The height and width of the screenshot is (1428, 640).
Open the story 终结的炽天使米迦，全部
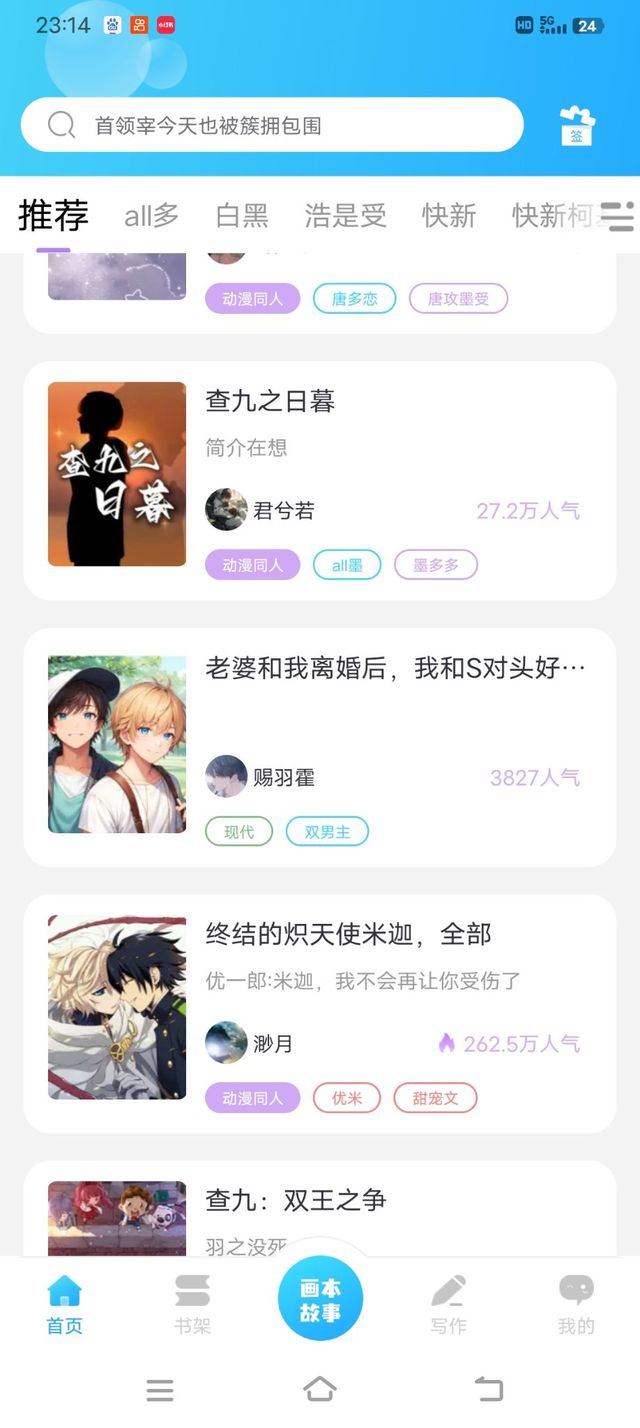coord(320,1013)
